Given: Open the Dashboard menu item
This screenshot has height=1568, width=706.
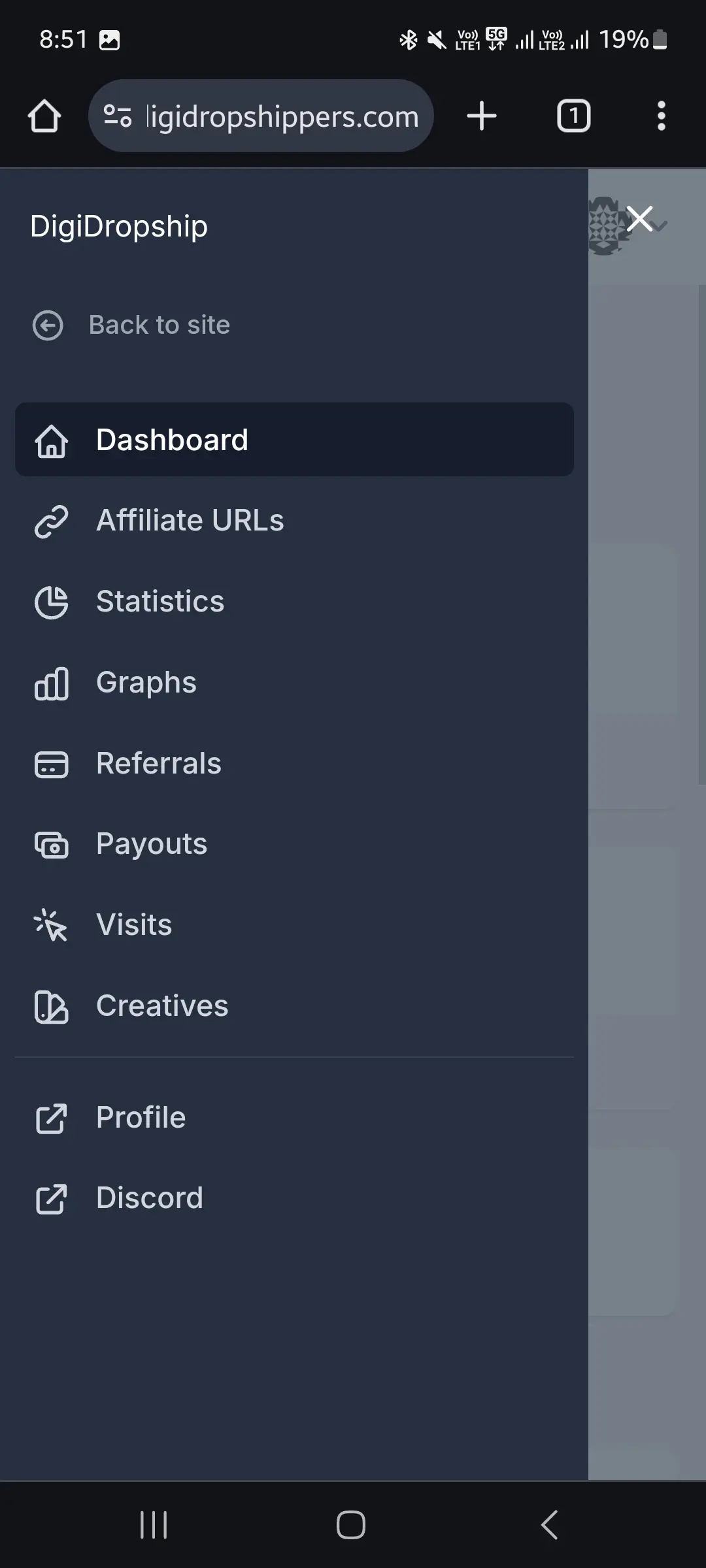Looking at the screenshot, I should [294, 440].
